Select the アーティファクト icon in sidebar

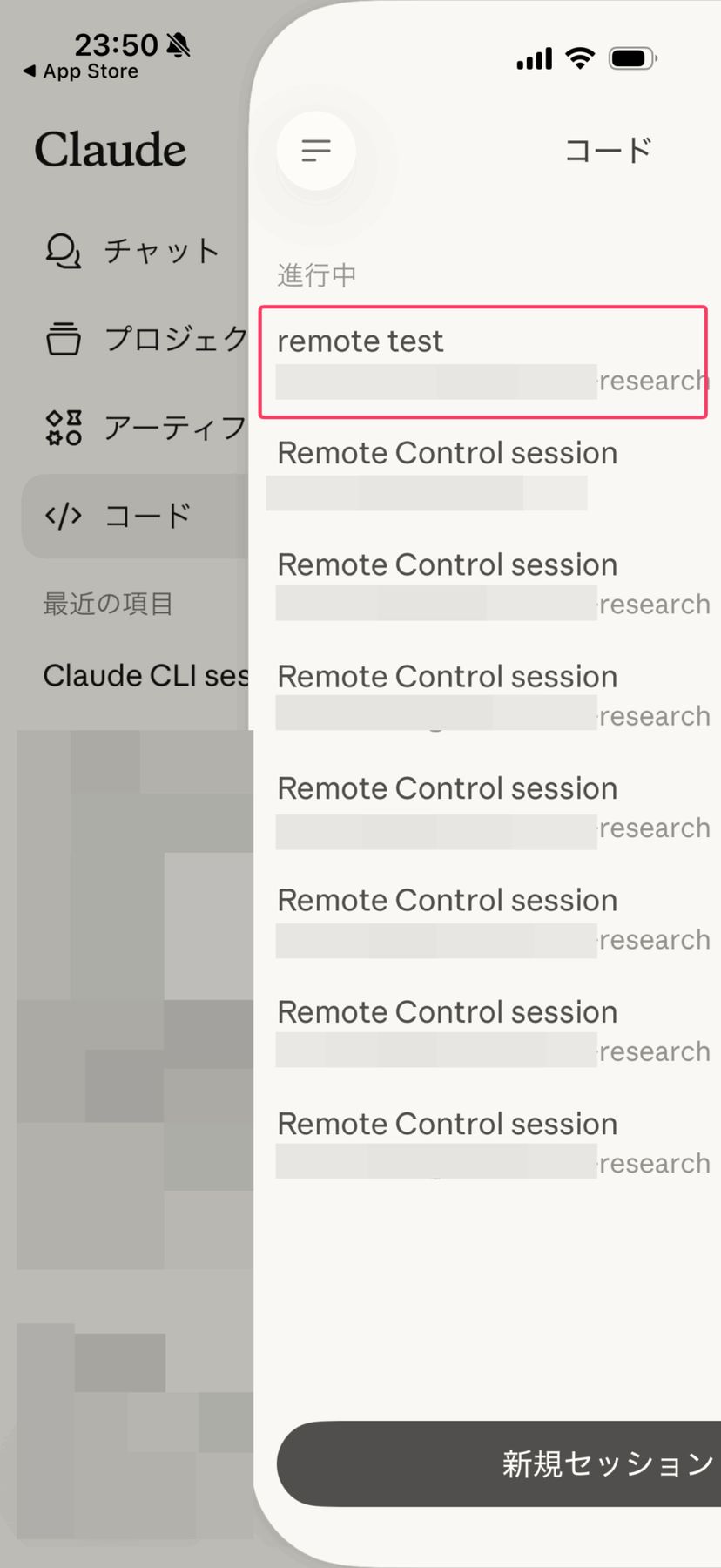click(x=62, y=428)
